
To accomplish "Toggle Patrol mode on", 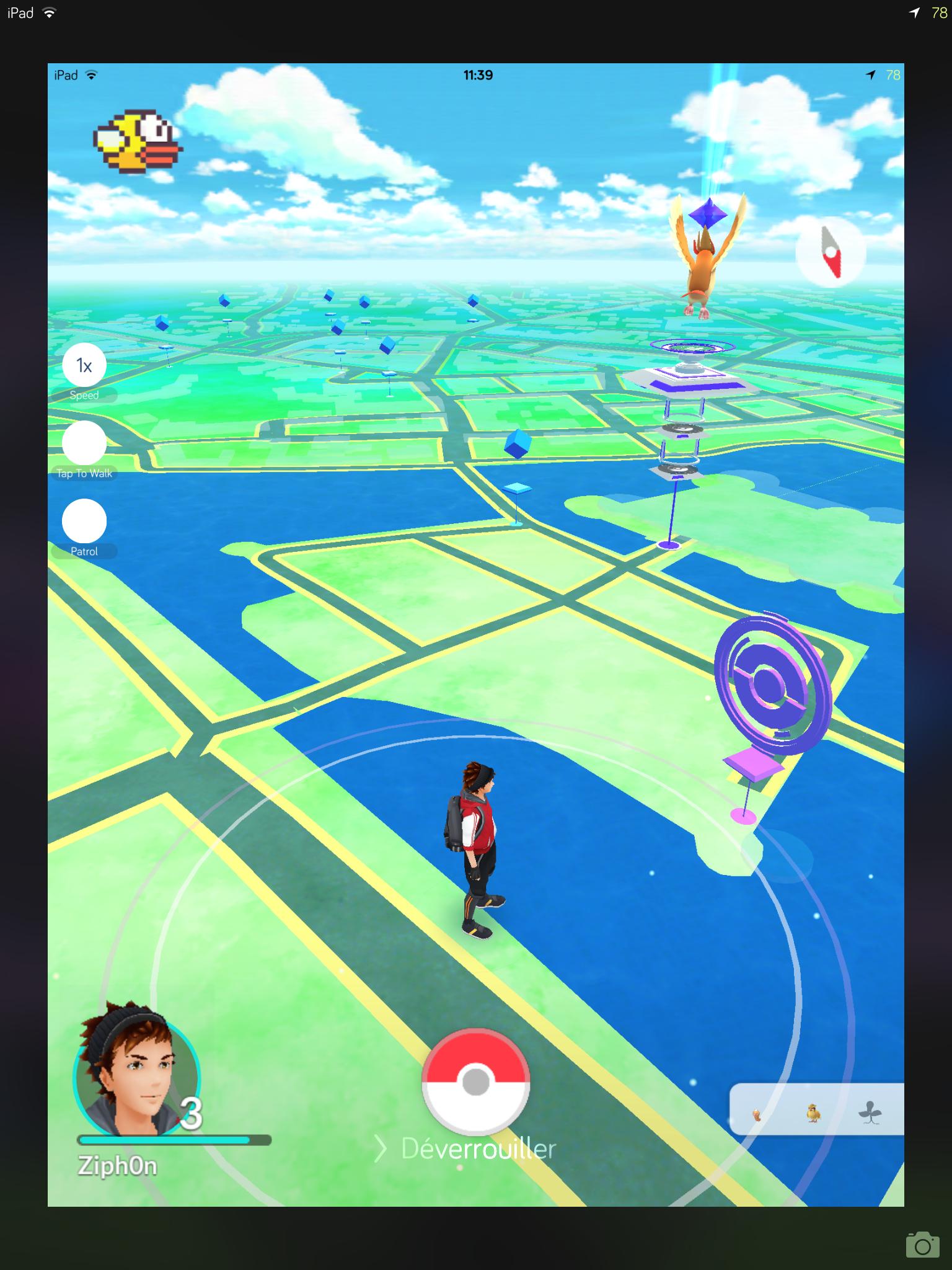I will pyautogui.click(x=84, y=521).
